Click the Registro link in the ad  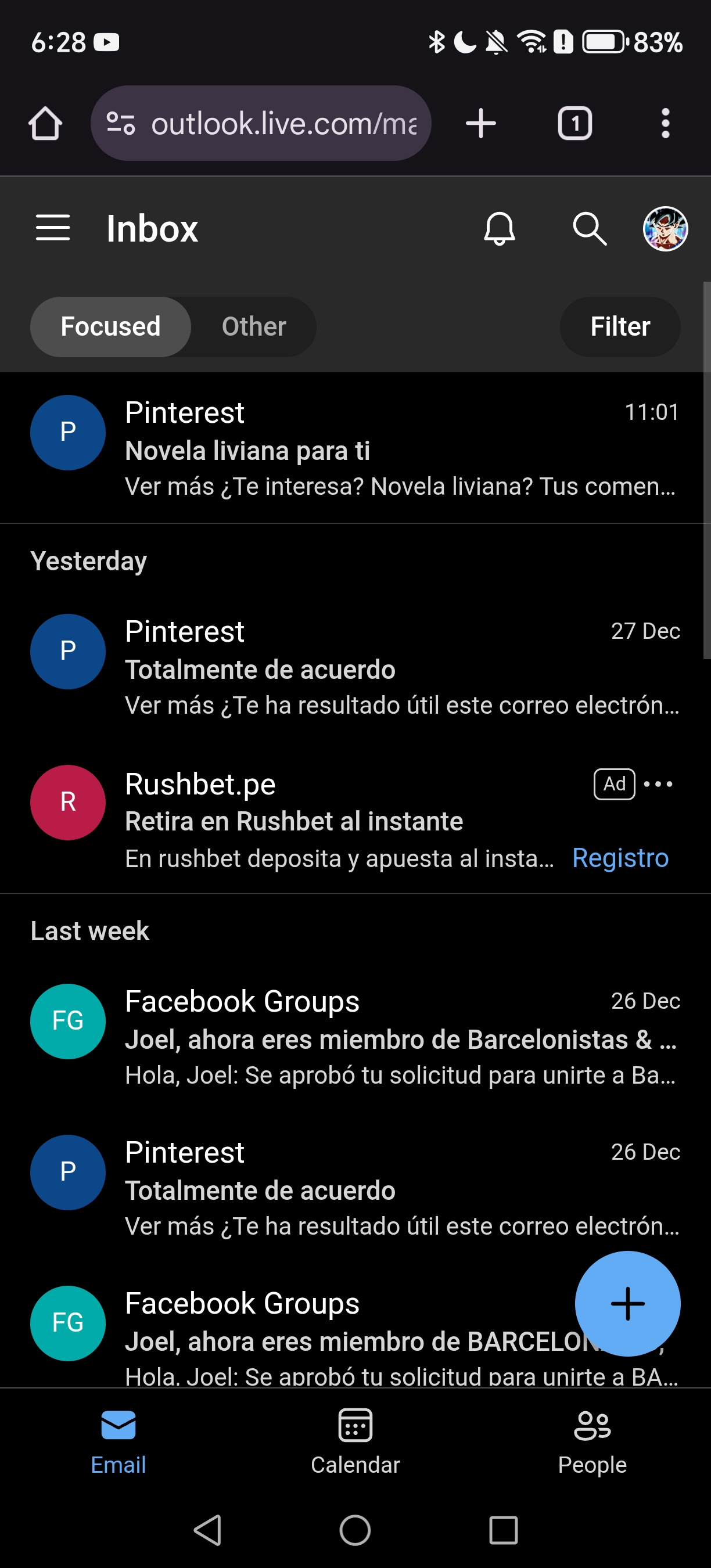620,858
